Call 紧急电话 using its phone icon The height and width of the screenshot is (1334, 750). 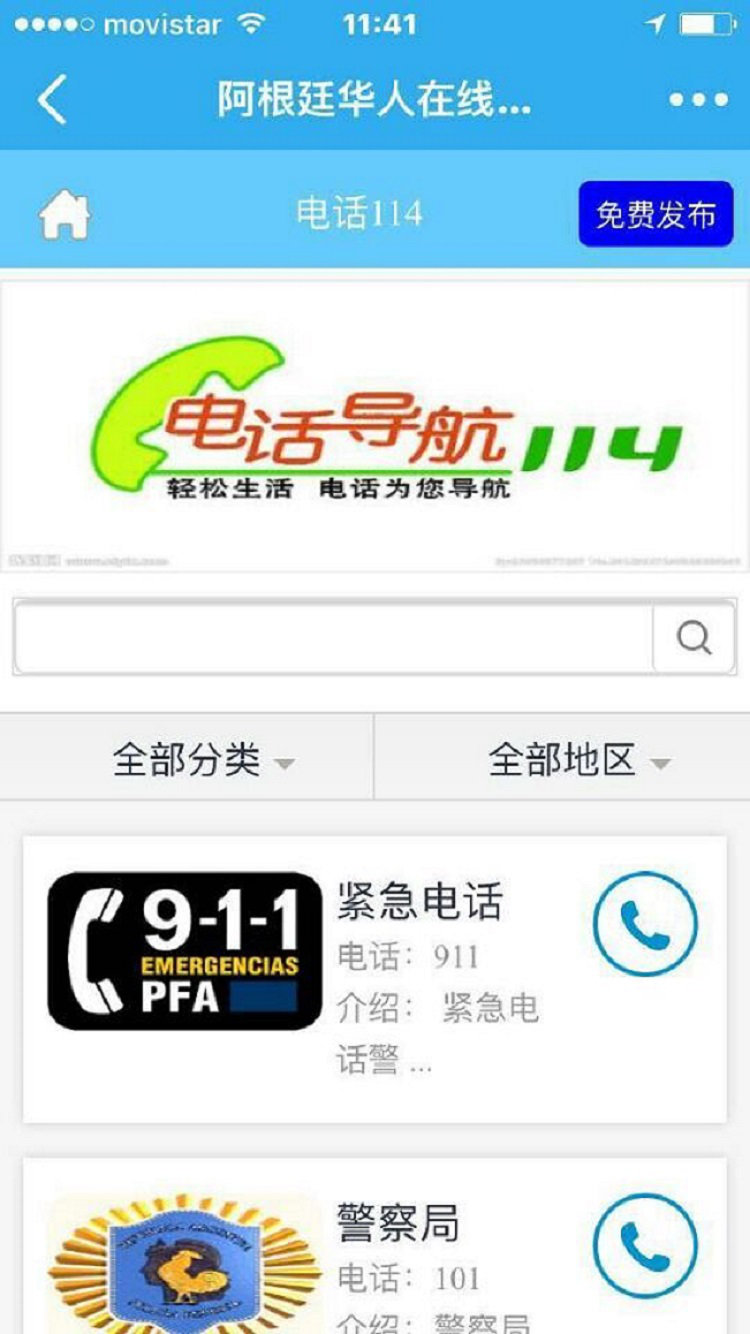tap(645, 925)
